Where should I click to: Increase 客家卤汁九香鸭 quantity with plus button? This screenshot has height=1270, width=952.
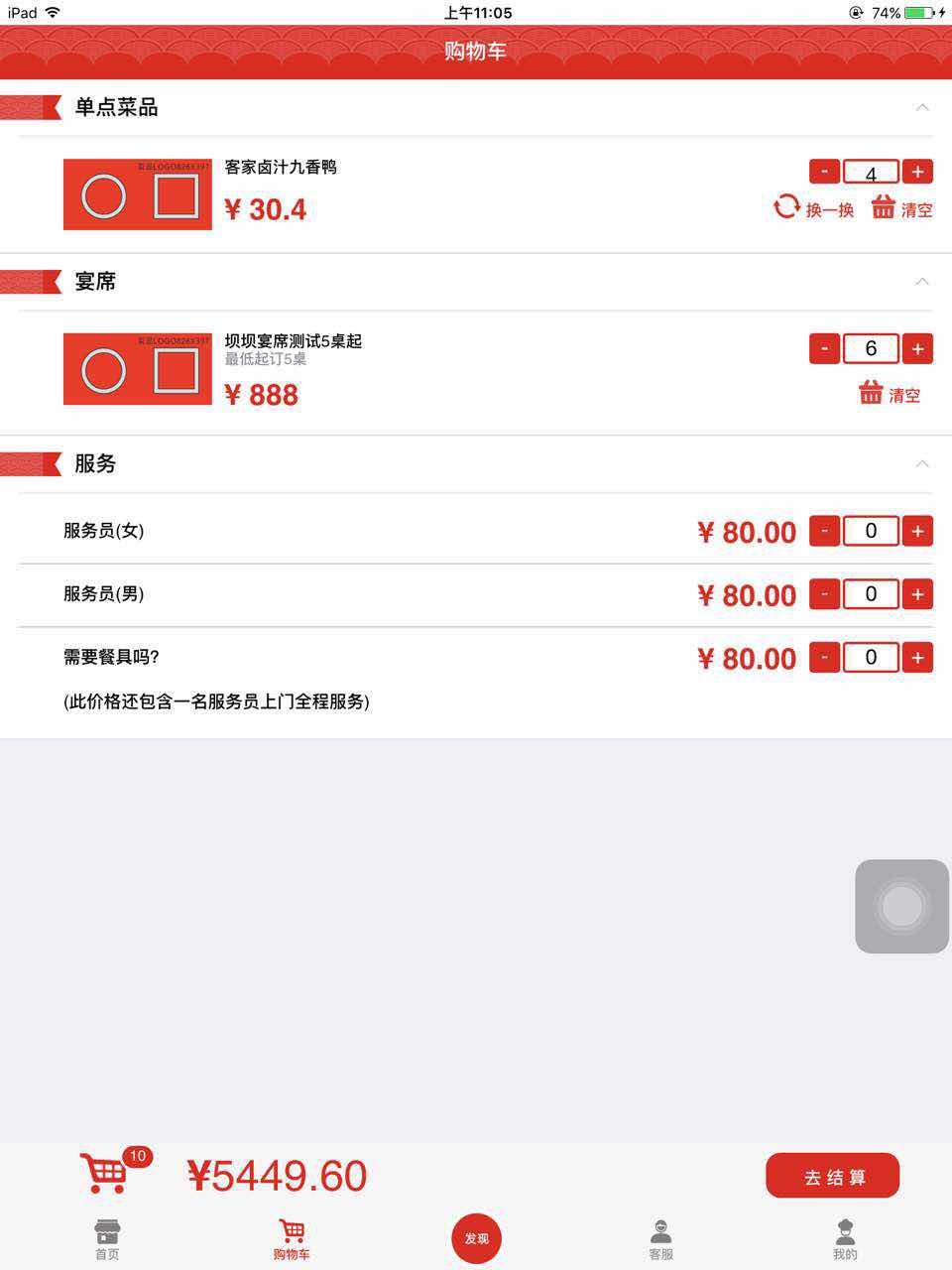(x=917, y=171)
